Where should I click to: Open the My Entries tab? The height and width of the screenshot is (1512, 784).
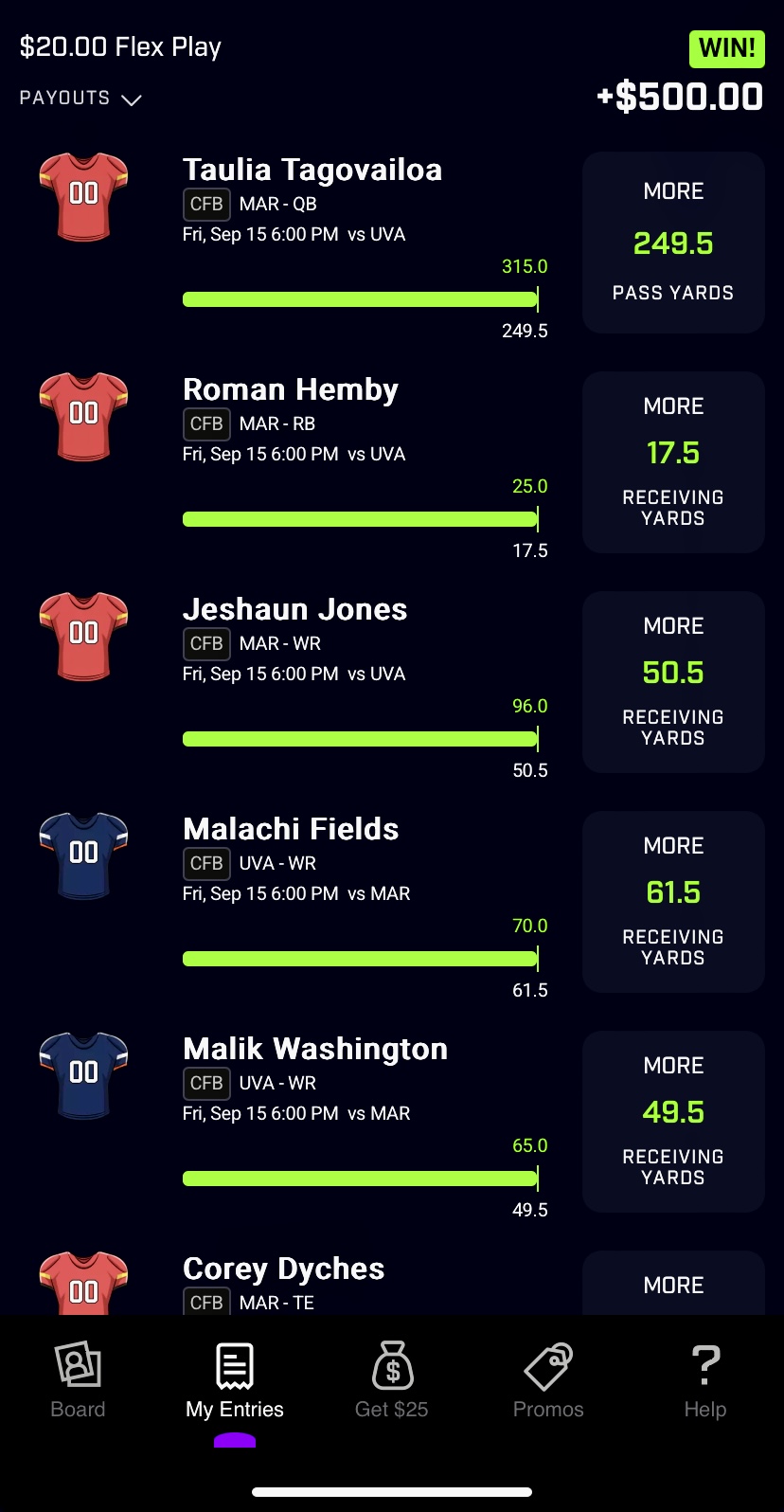coord(234,1379)
